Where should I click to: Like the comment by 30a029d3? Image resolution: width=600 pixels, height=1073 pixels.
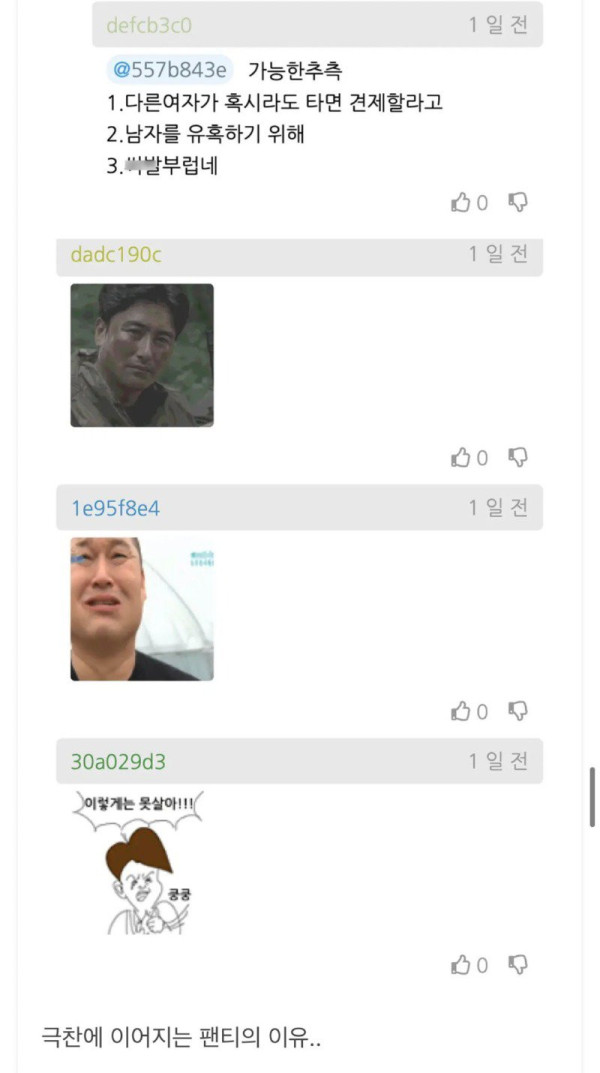tap(461, 965)
